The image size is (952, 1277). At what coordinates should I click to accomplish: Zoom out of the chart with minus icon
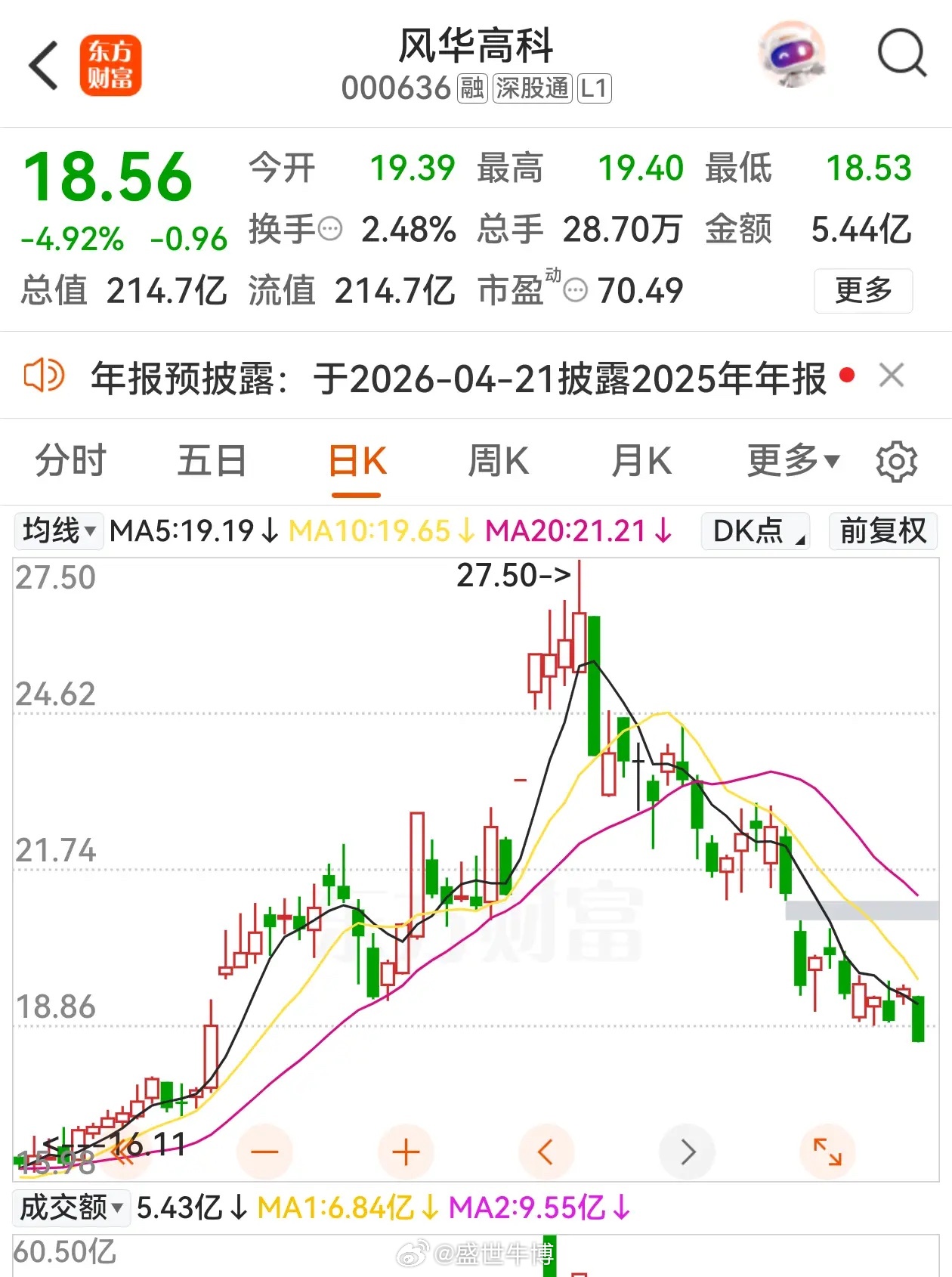(x=265, y=1152)
